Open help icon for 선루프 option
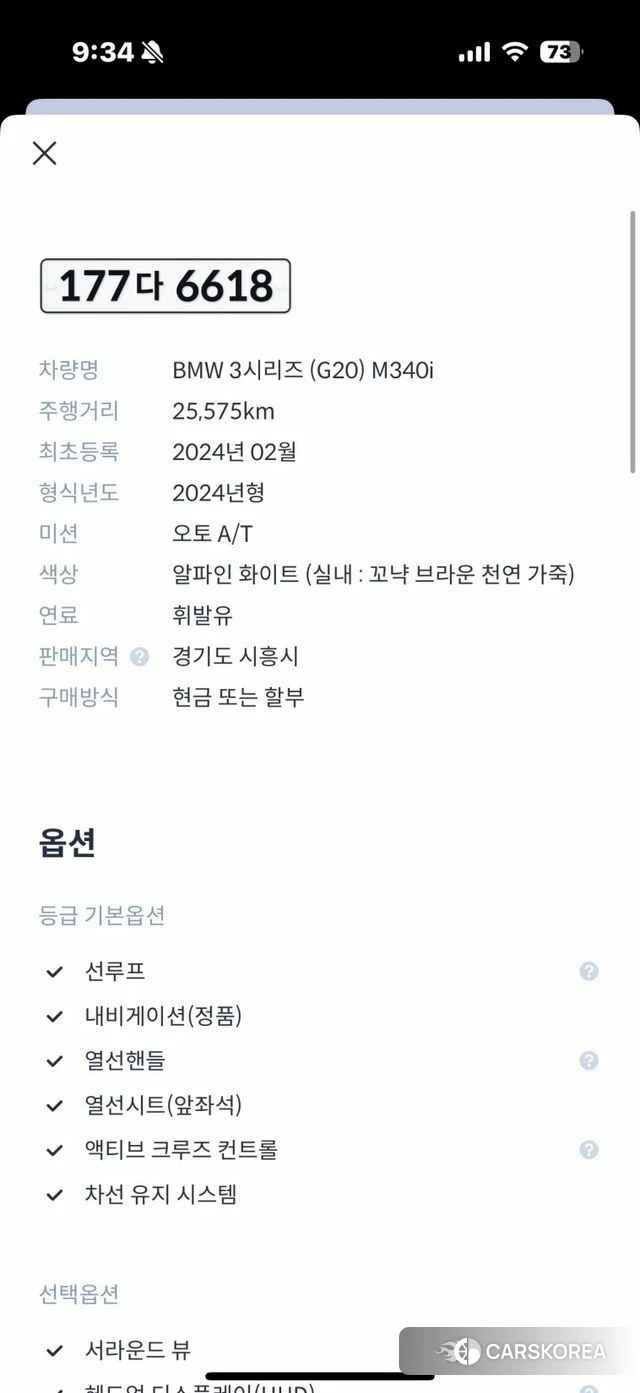The image size is (640, 1393). point(589,971)
